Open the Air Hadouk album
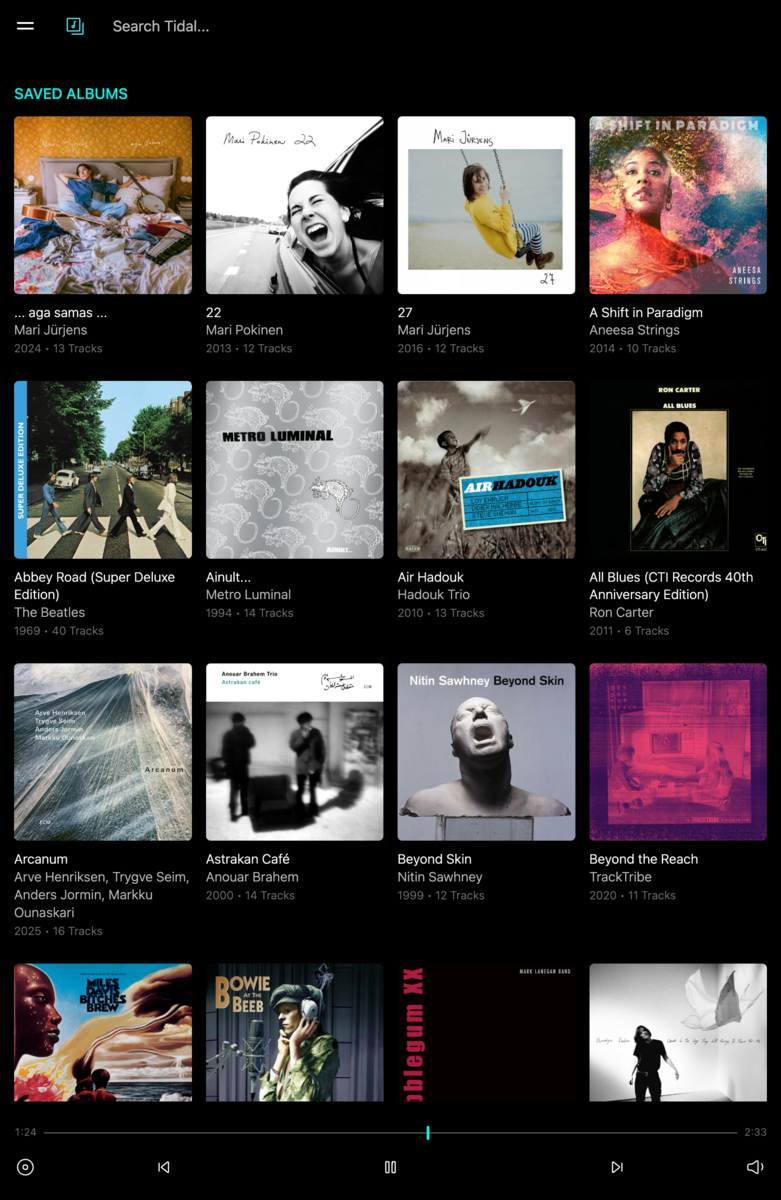781x1200 pixels. pos(486,469)
